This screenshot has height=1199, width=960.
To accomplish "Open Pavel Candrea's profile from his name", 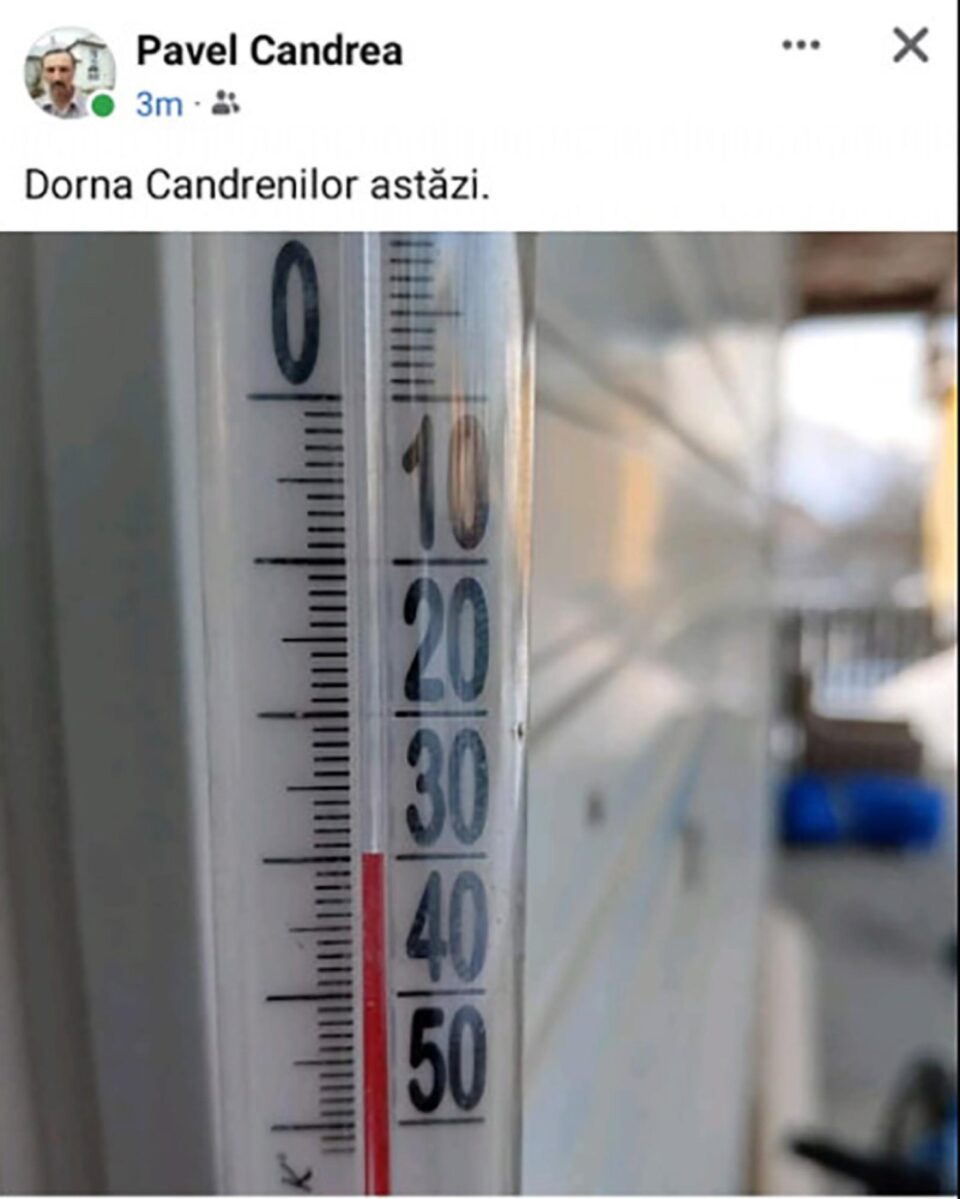I will click(269, 50).
